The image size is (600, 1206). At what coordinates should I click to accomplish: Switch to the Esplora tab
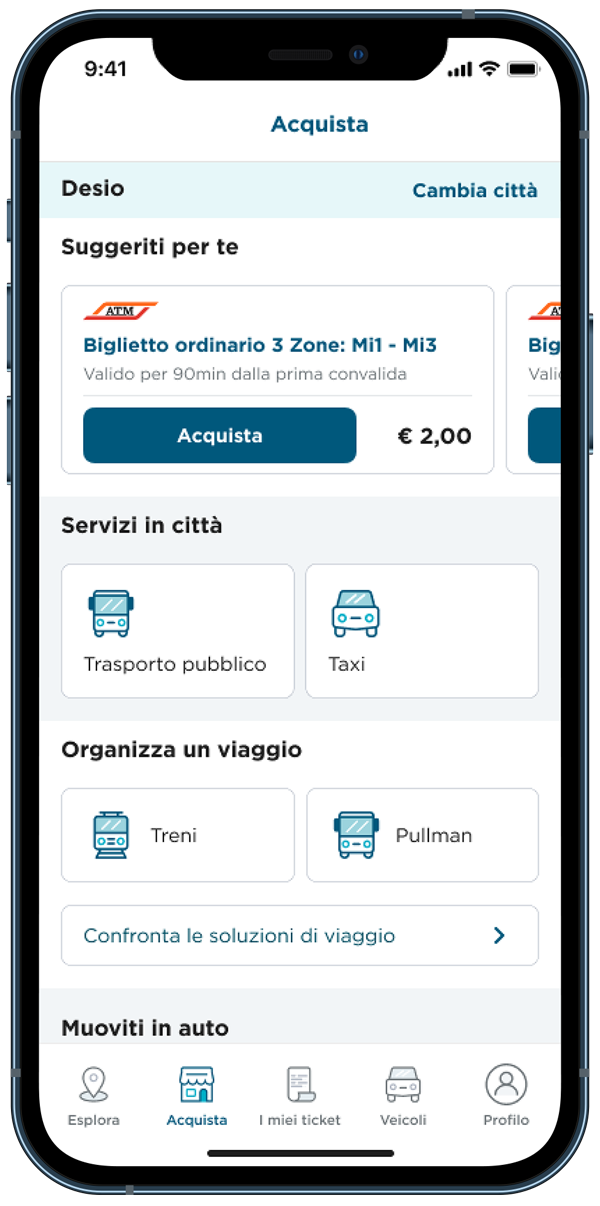point(93,1096)
